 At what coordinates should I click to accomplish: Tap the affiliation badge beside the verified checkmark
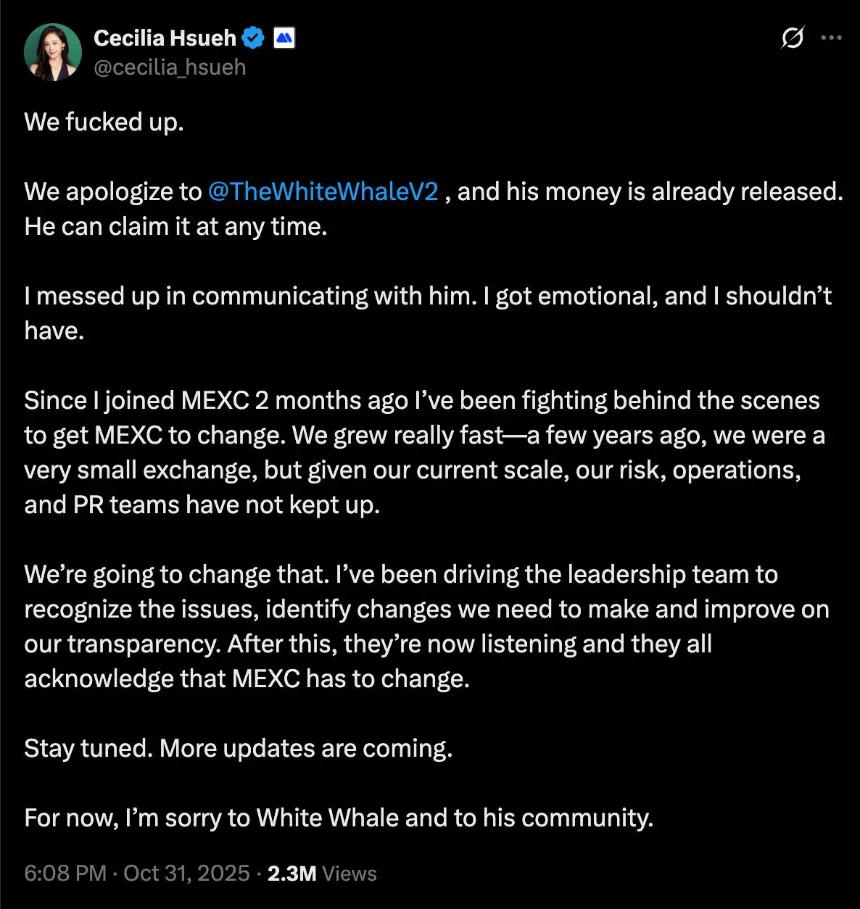pyautogui.click(x=284, y=38)
